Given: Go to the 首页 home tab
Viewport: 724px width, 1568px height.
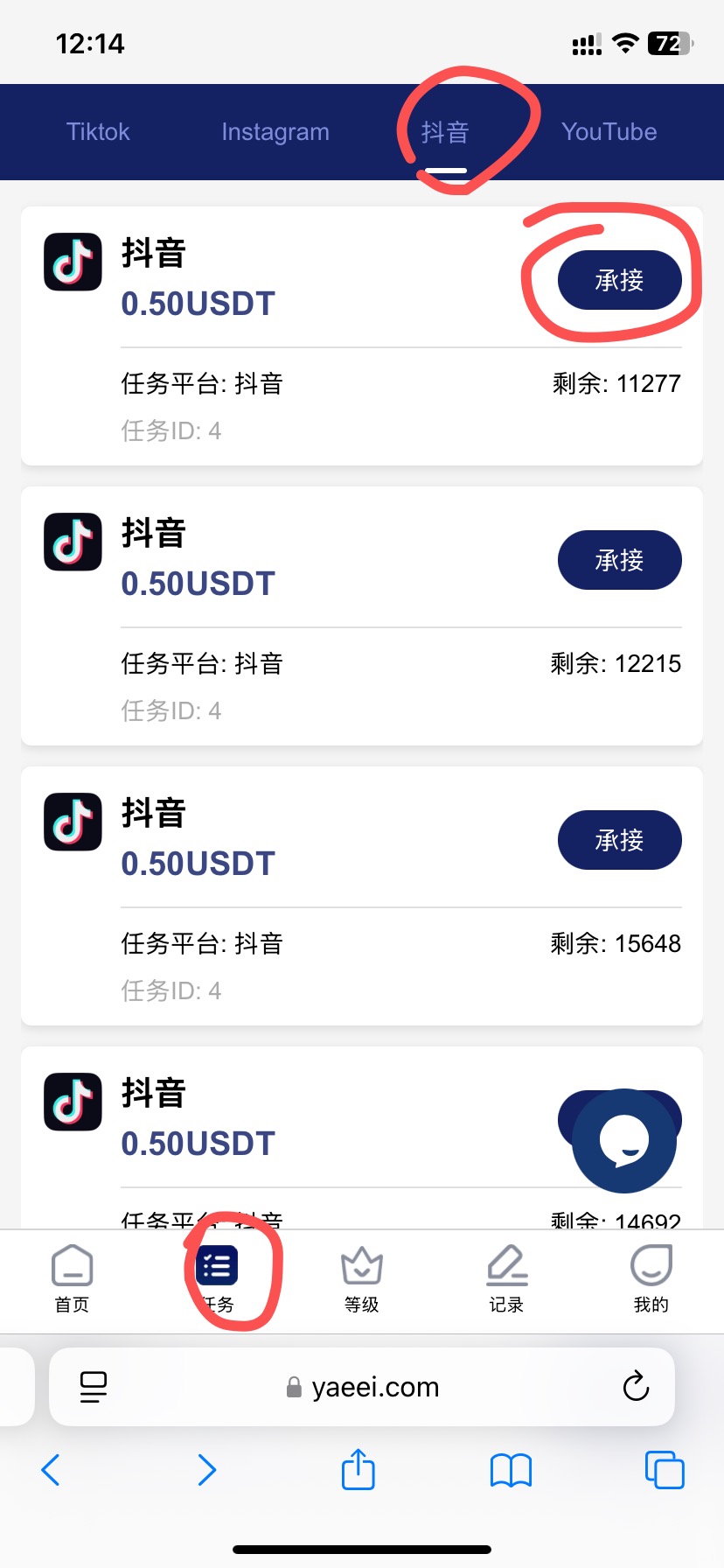Looking at the screenshot, I should pyautogui.click(x=72, y=1279).
